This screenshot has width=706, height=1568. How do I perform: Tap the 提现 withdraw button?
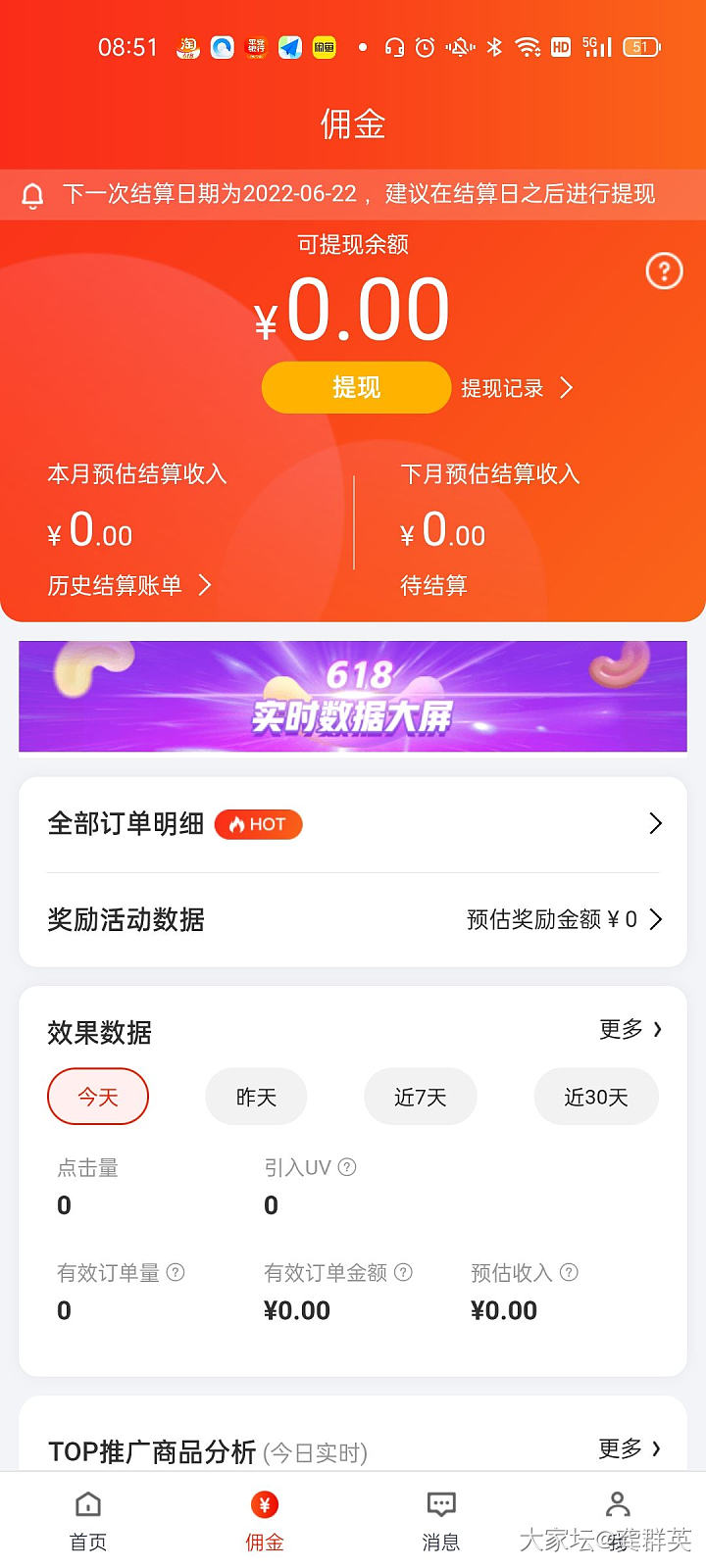pyautogui.click(x=356, y=388)
